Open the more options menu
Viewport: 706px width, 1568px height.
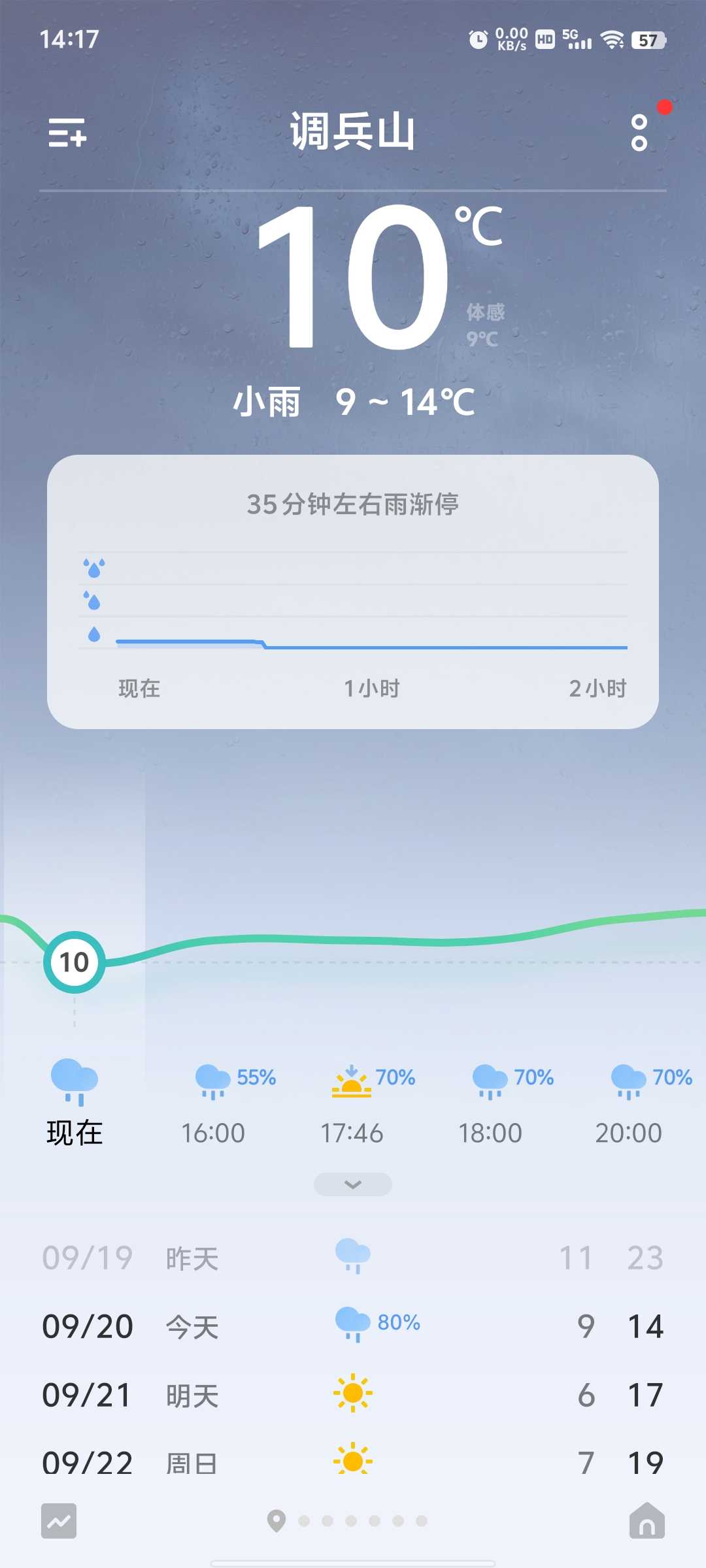click(639, 133)
